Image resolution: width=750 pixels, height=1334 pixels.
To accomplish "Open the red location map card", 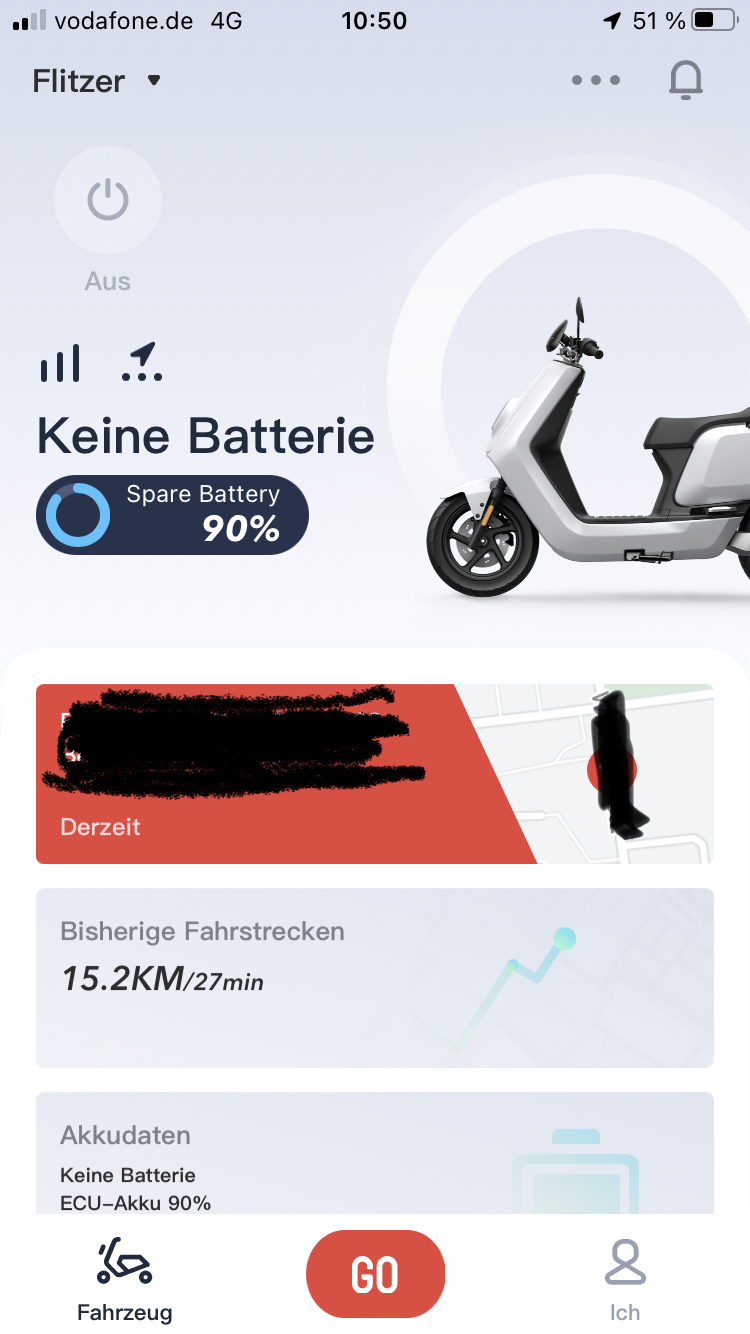I will point(374,773).
